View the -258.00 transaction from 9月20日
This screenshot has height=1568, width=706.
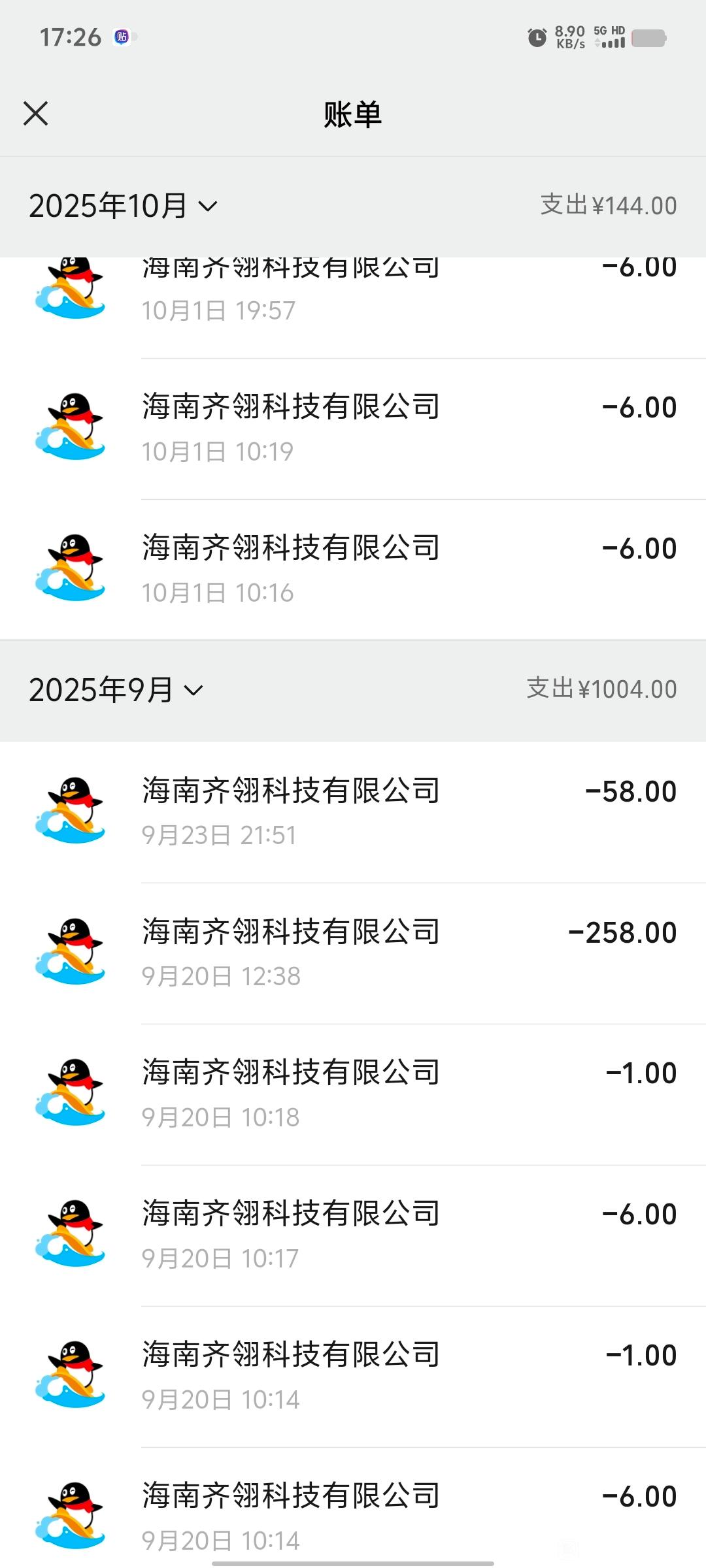pyautogui.click(x=353, y=953)
